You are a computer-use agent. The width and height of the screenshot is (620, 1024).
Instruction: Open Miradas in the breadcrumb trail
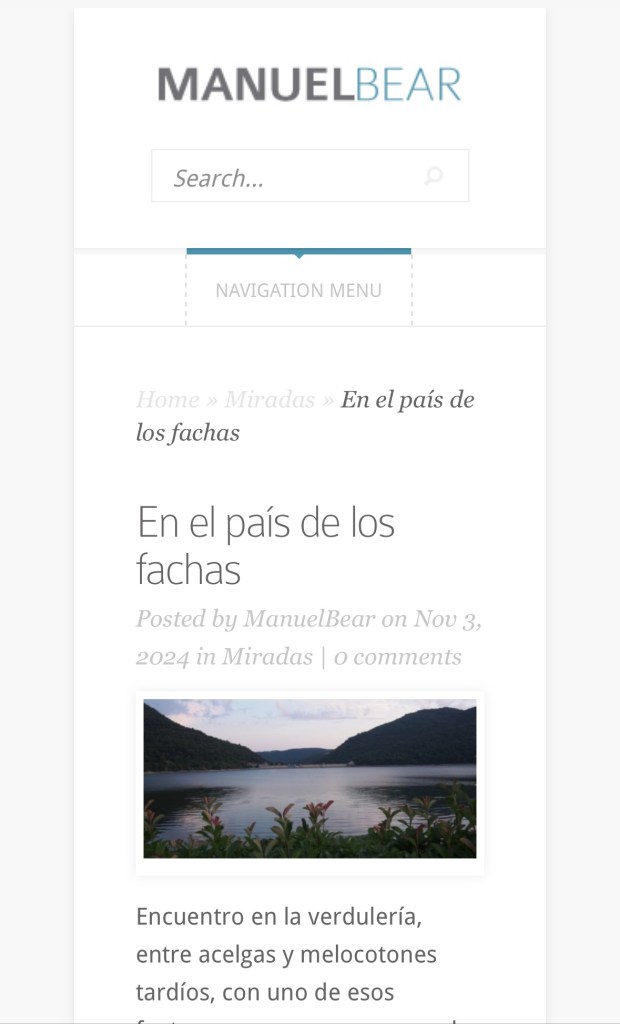(x=269, y=400)
